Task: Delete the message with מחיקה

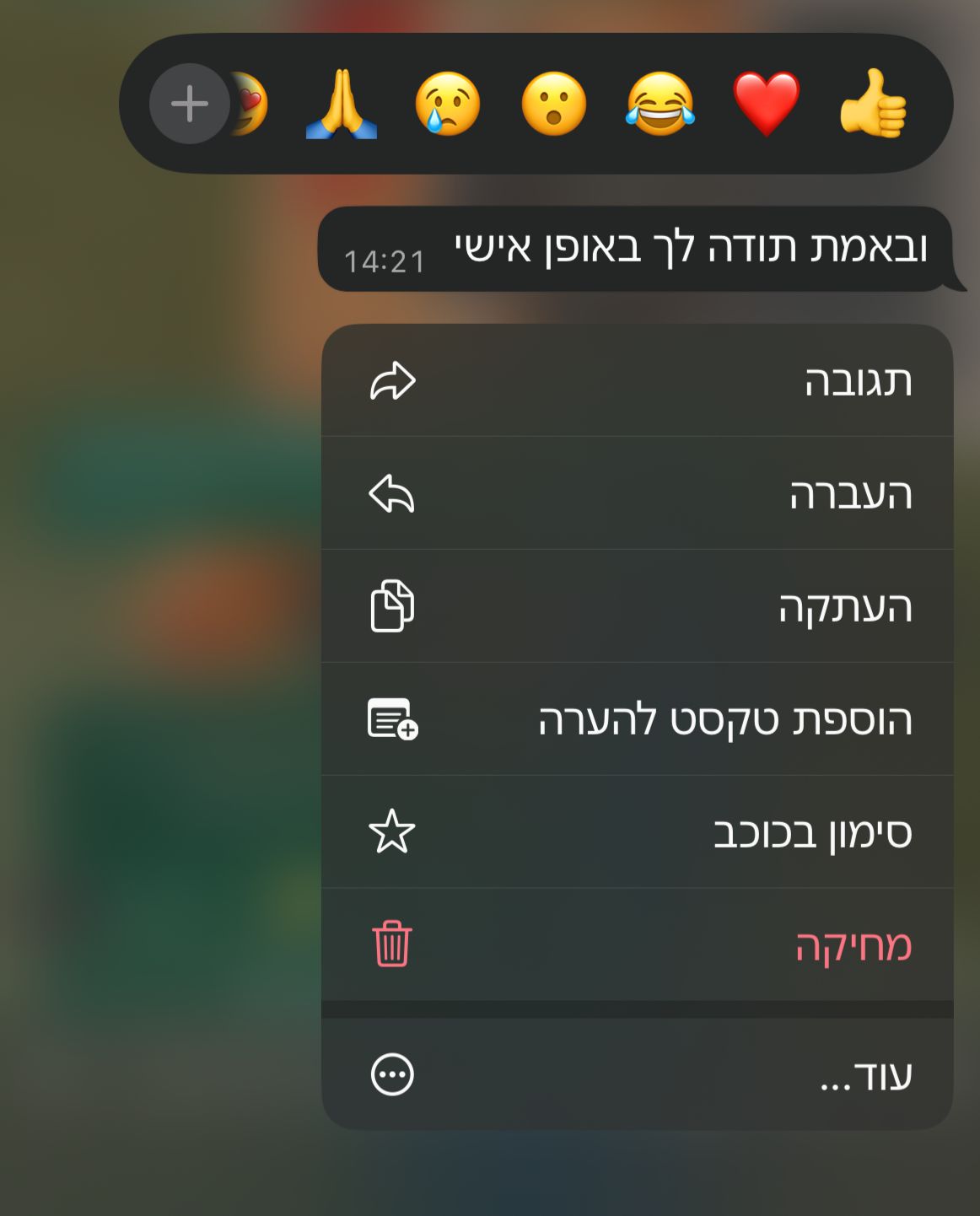Action: [x=637, y=944]
